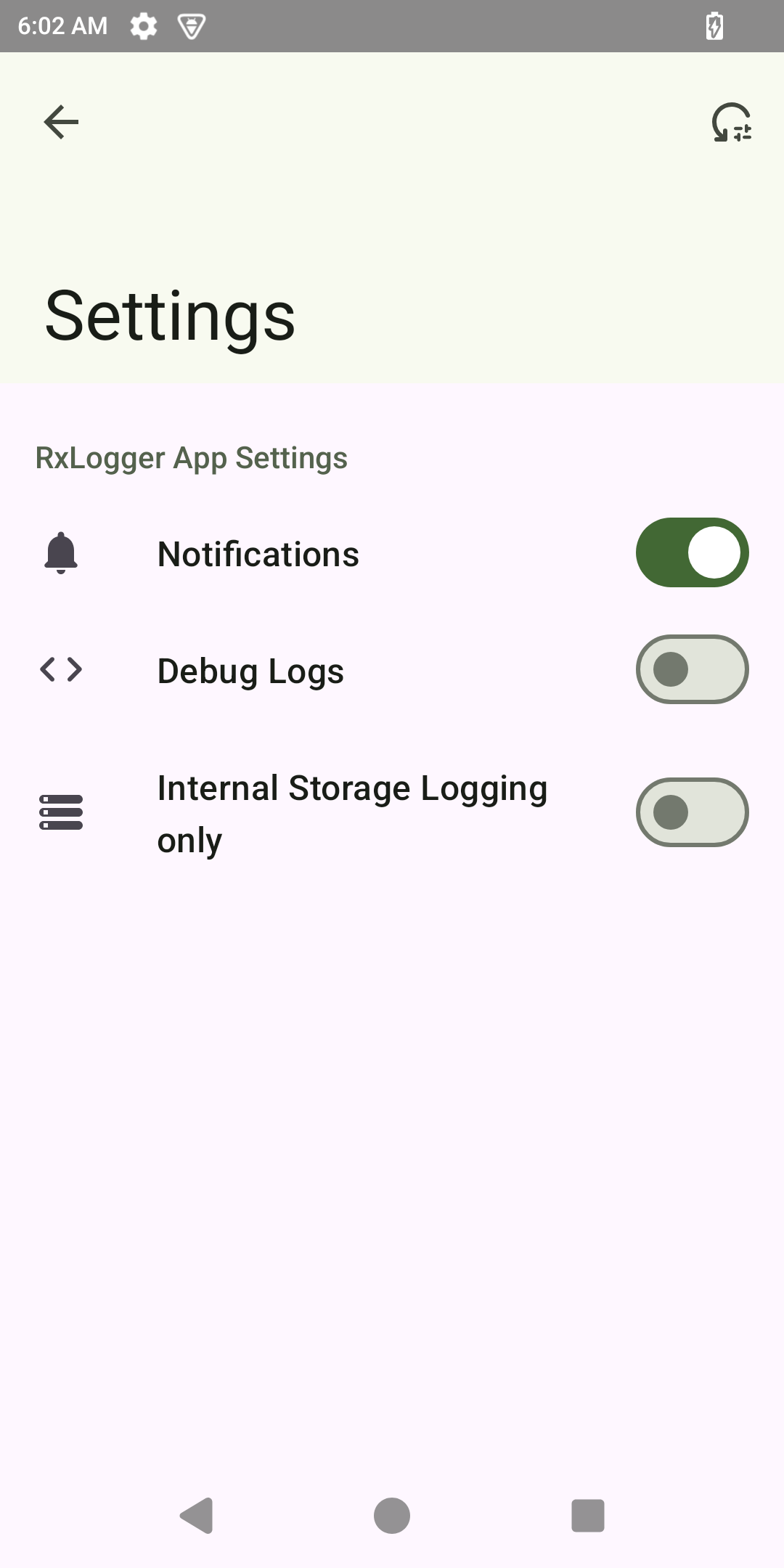This screenshot has width=784, height=1568.
Task: Click the Internal Storage Logging list icon
Action: [61, 813]
